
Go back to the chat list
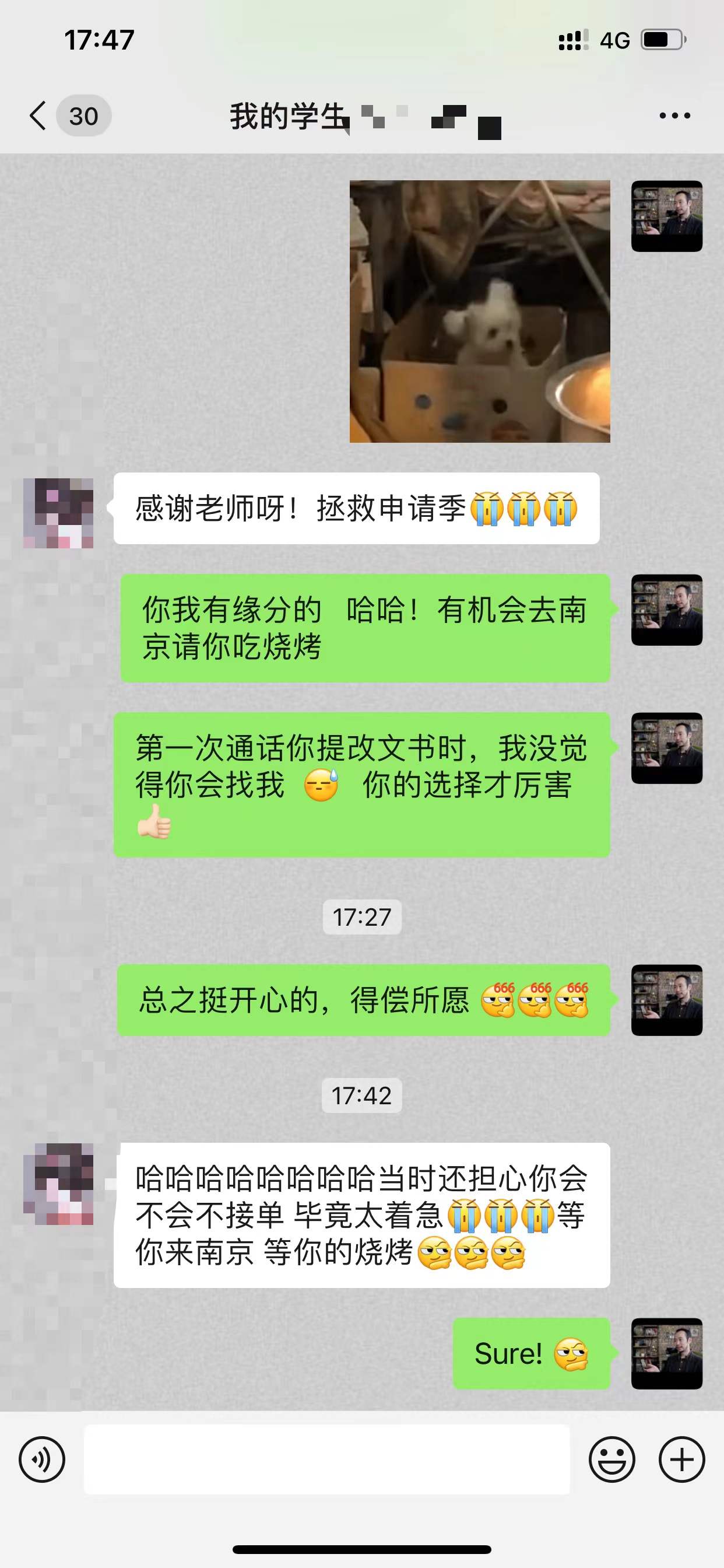pyautogui.click(x=38, y=116)
